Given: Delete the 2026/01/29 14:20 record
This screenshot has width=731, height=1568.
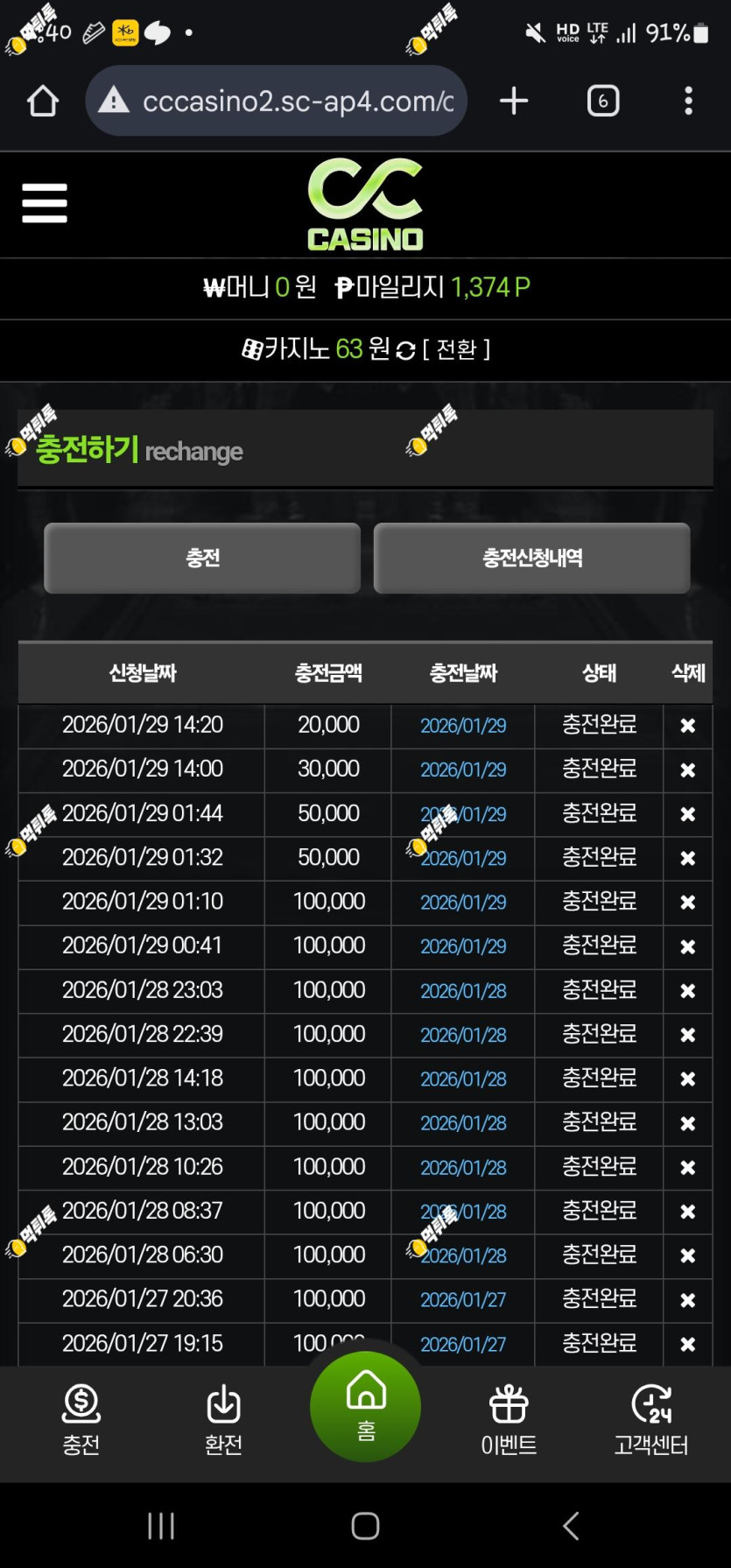Looking at the screenshot, I should (x=688, y=726).
